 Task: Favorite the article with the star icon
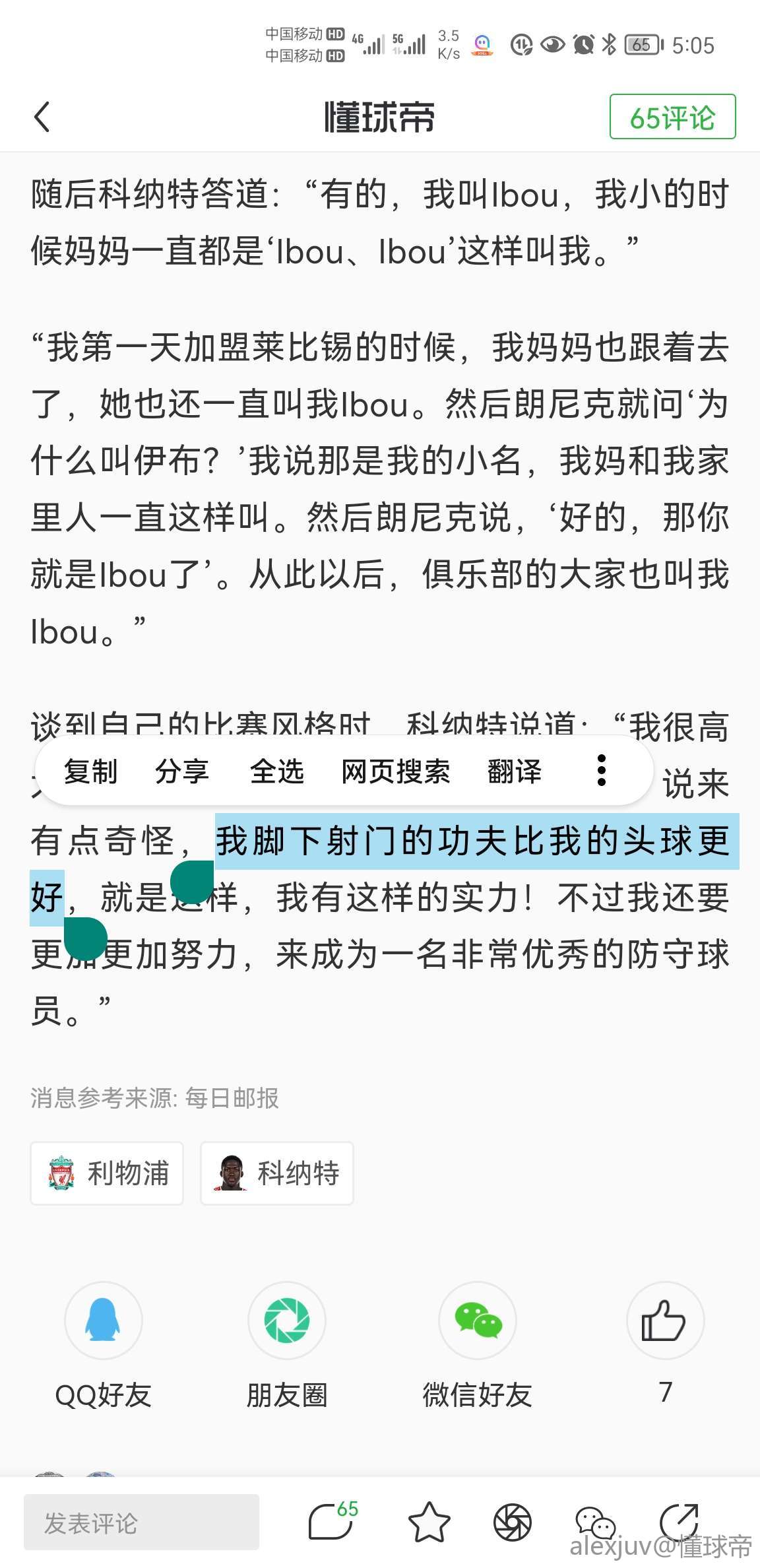429,1522
